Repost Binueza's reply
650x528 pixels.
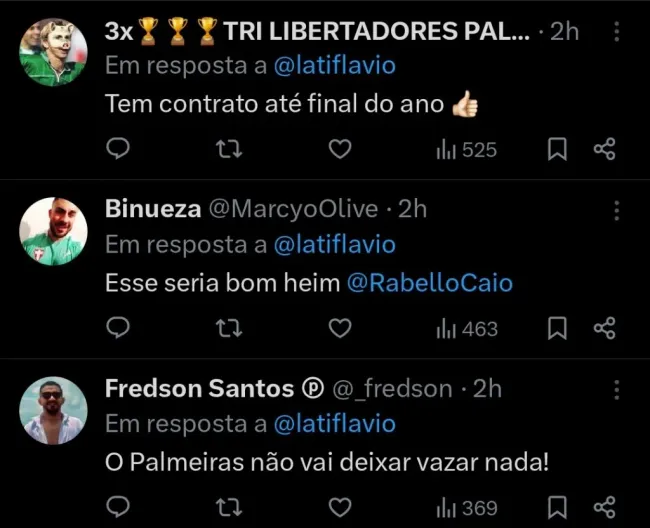click(x=229, y=328)
